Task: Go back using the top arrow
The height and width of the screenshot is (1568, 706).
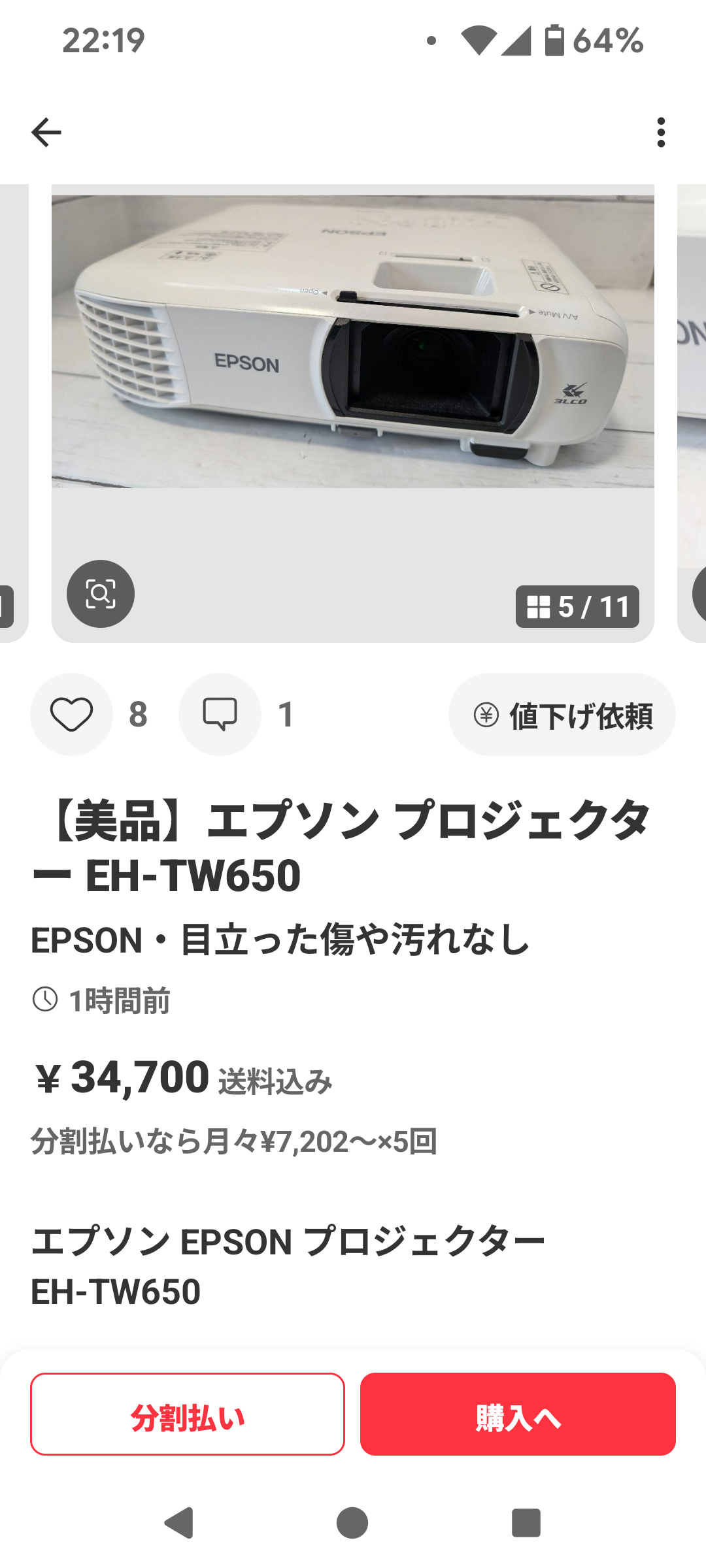Action: click(46, 133)
